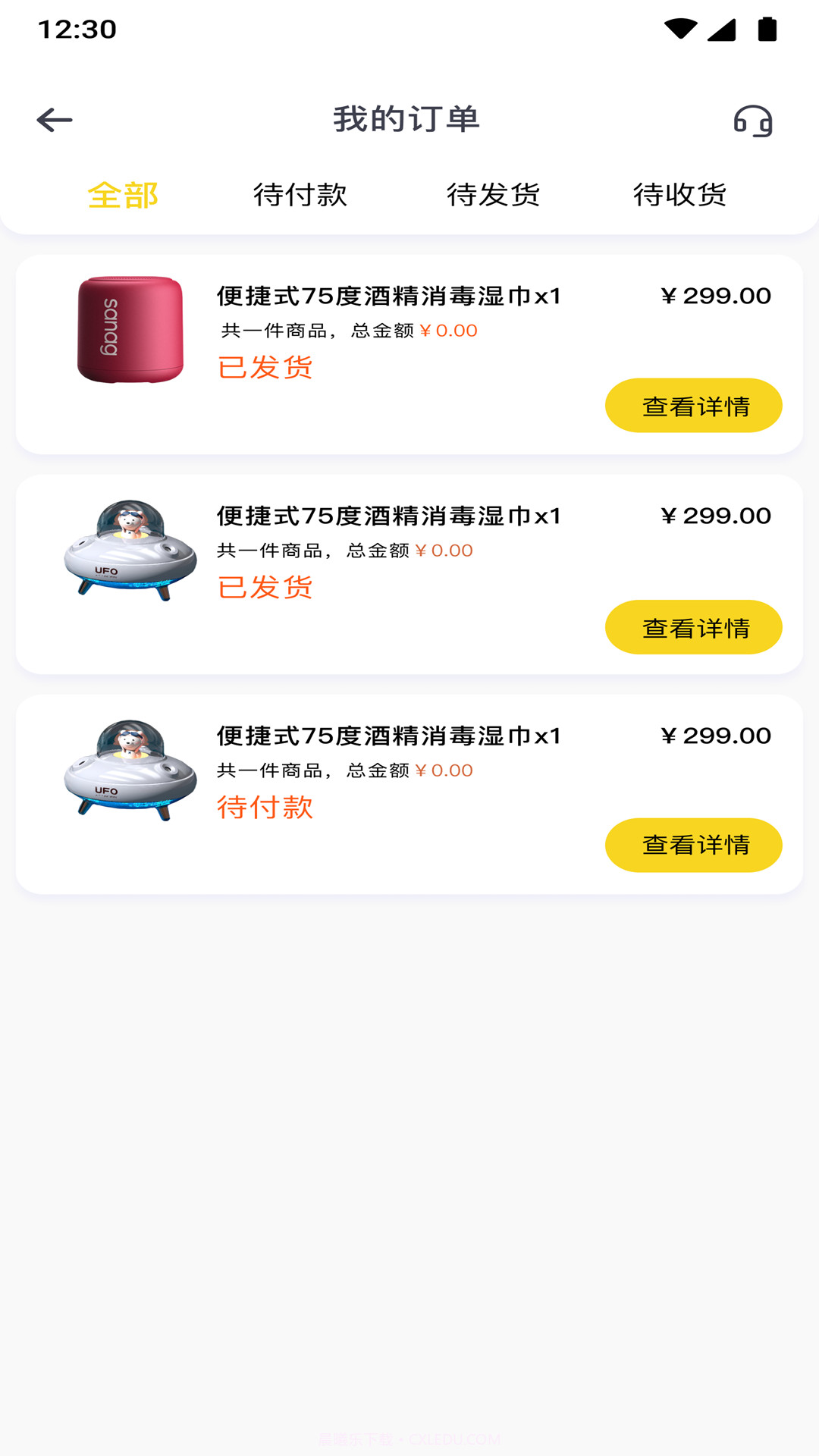Tap the title 便捷式75度酒精消毒湿巾x1 on the first order
The height and width of the screenshot is (1456, 819).
[389, 296]
